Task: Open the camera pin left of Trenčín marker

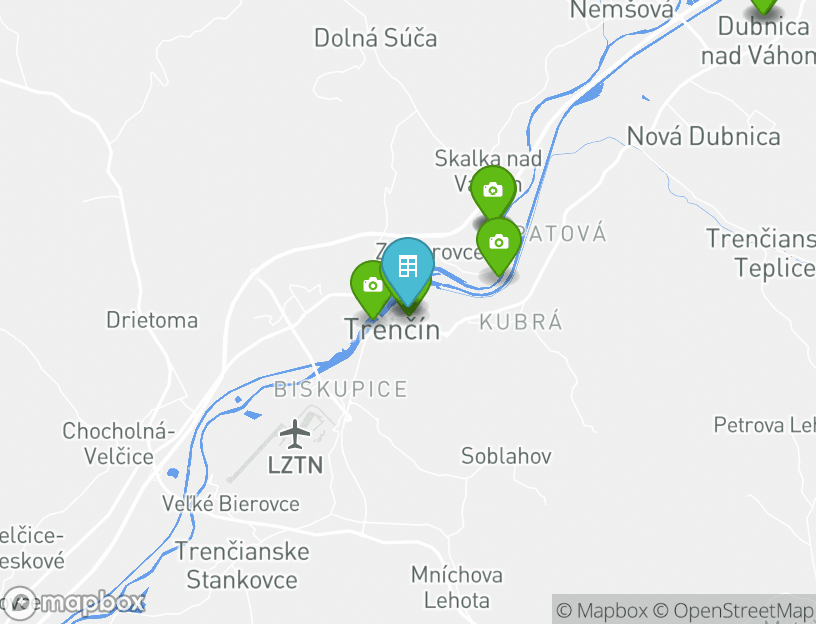Action: tap(371, 285)
